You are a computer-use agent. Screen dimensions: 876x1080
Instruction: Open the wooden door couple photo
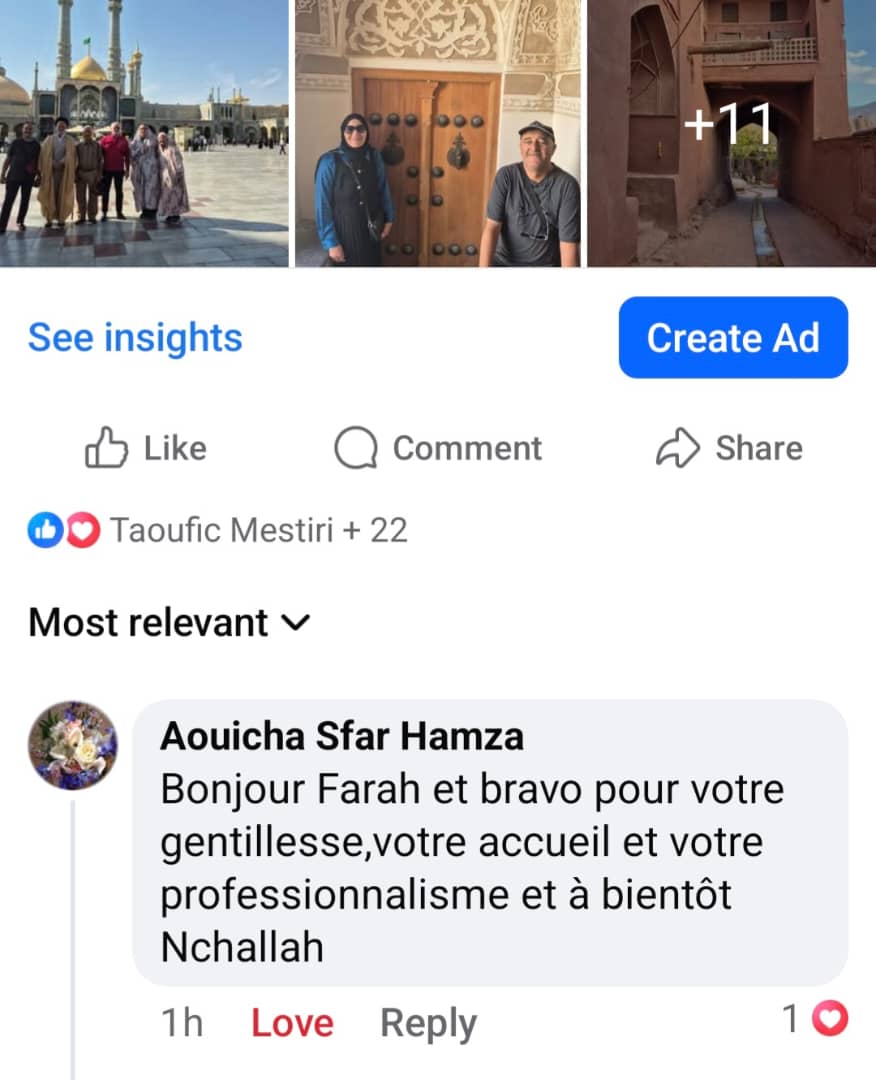click(437, 133)
